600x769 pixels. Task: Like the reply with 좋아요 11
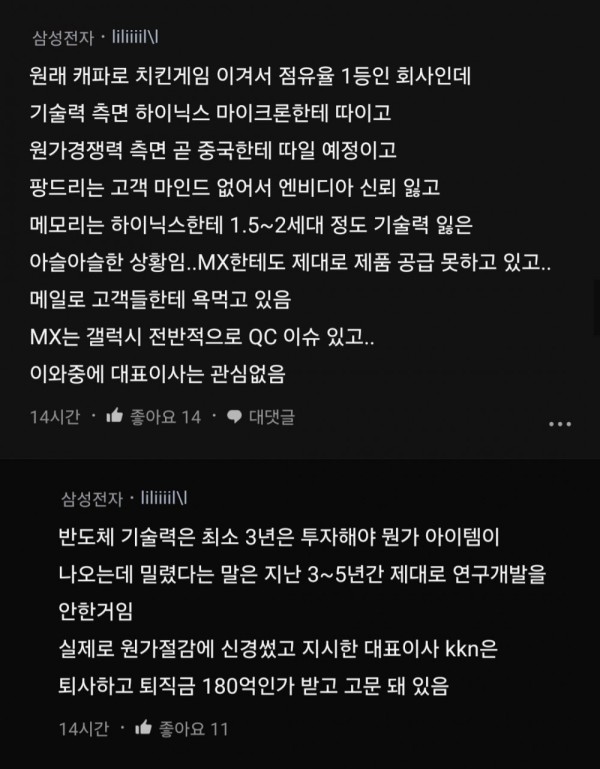142,727
